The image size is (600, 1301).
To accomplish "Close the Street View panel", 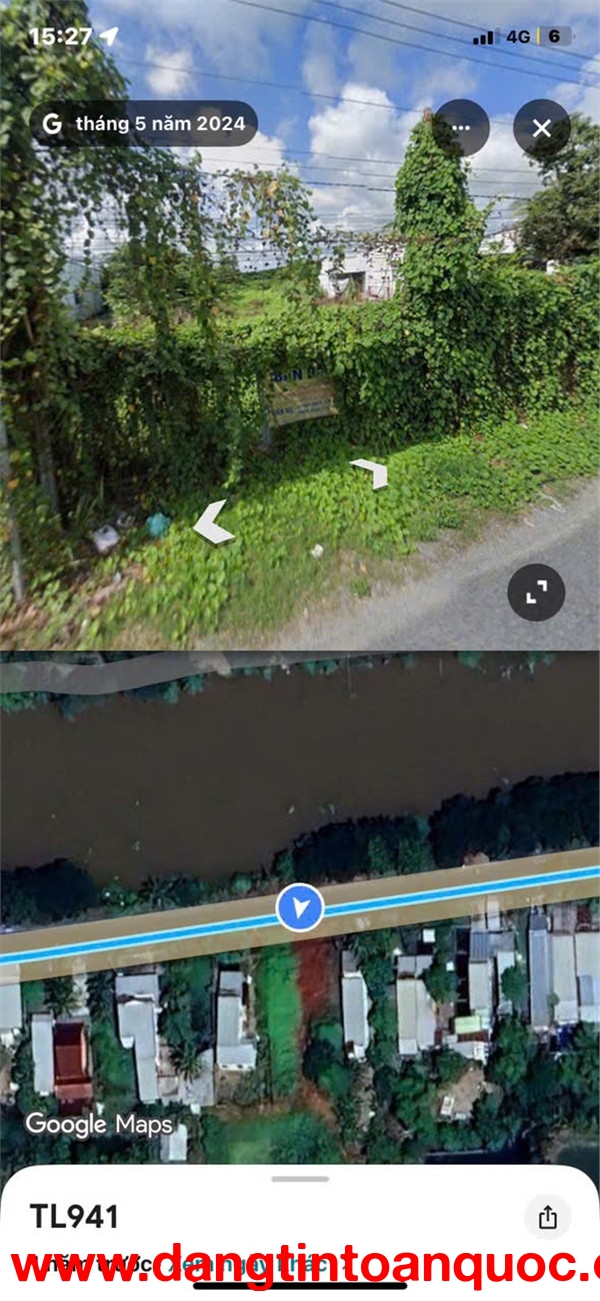I will tap(541, 128).
